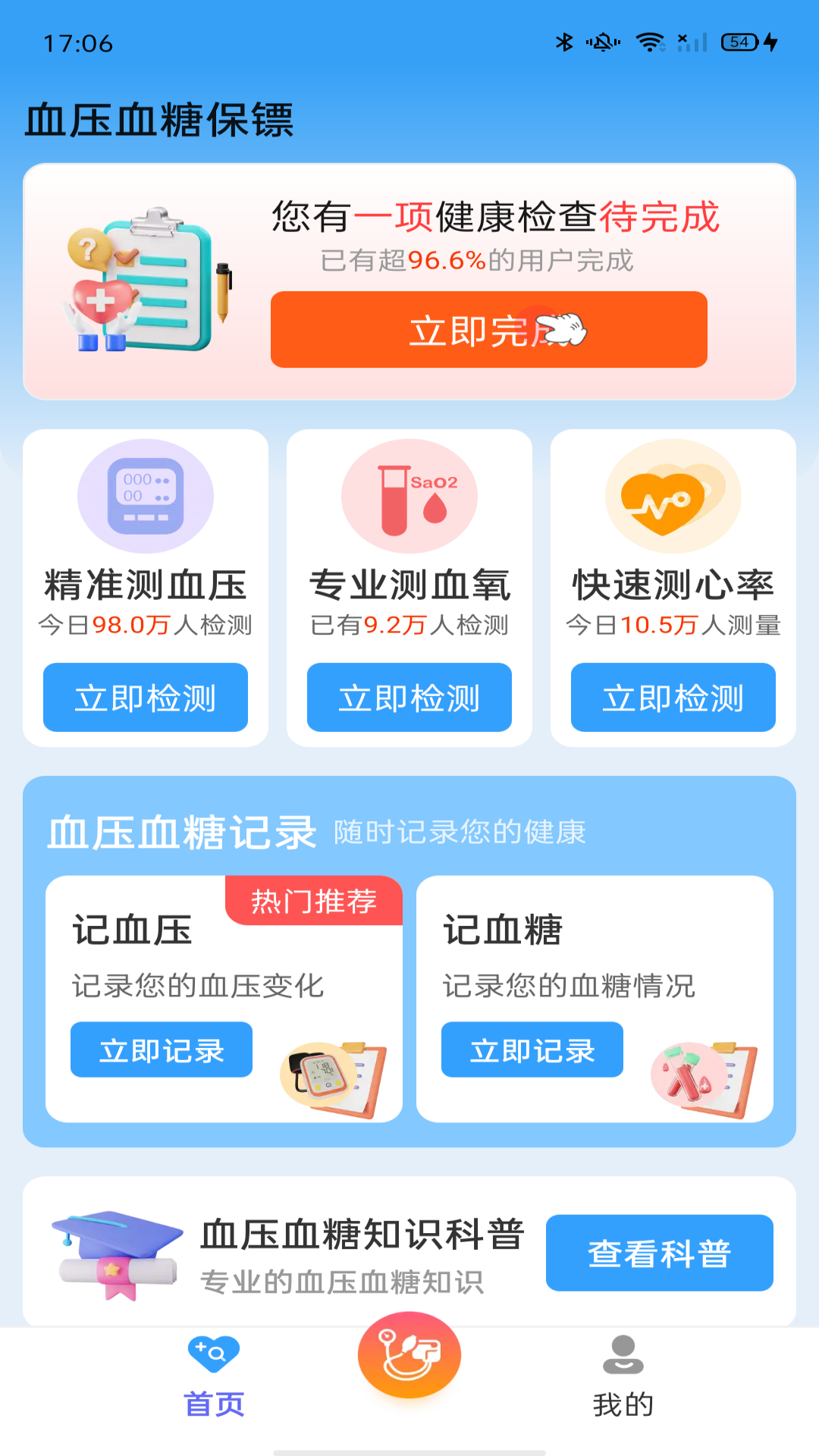Tap the center orange stethoscope button
Image resolution: width=819 pixels, height=1456 pixels.
pyautogui.click(x=409, y=1355)
